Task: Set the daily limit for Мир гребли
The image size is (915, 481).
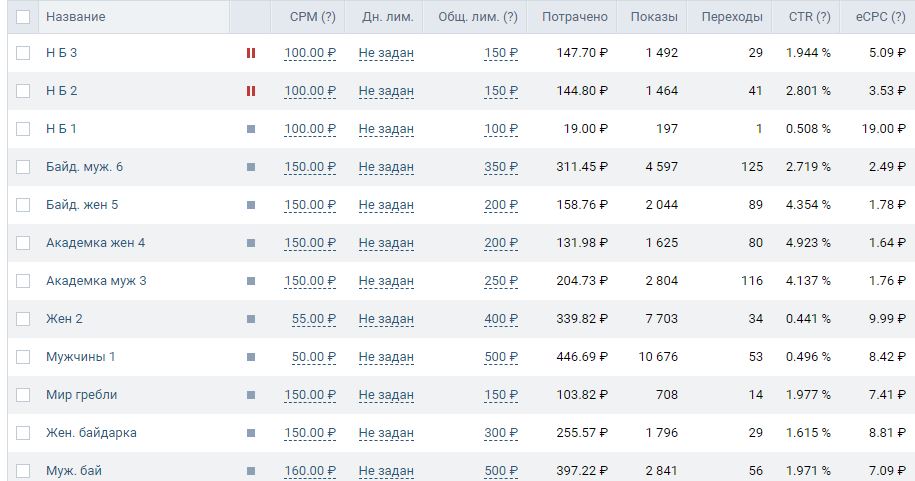Action: coord(386,395)
